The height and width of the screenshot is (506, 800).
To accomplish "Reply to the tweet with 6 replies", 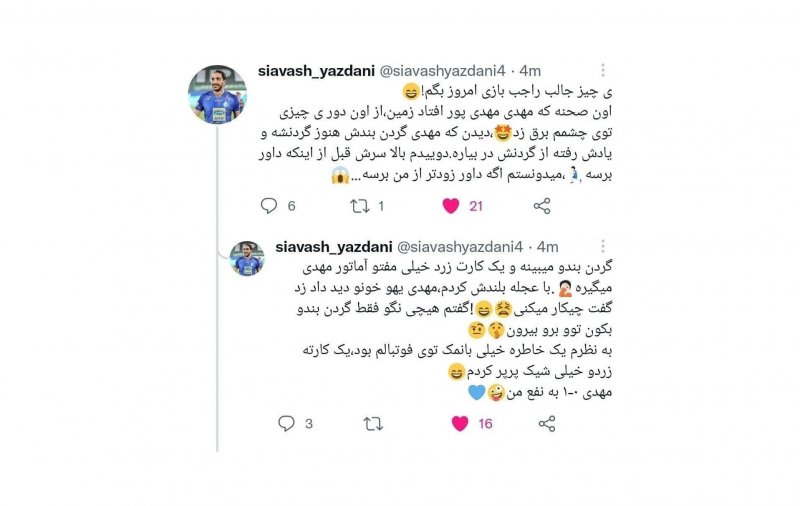I will [x=269, y=206].
